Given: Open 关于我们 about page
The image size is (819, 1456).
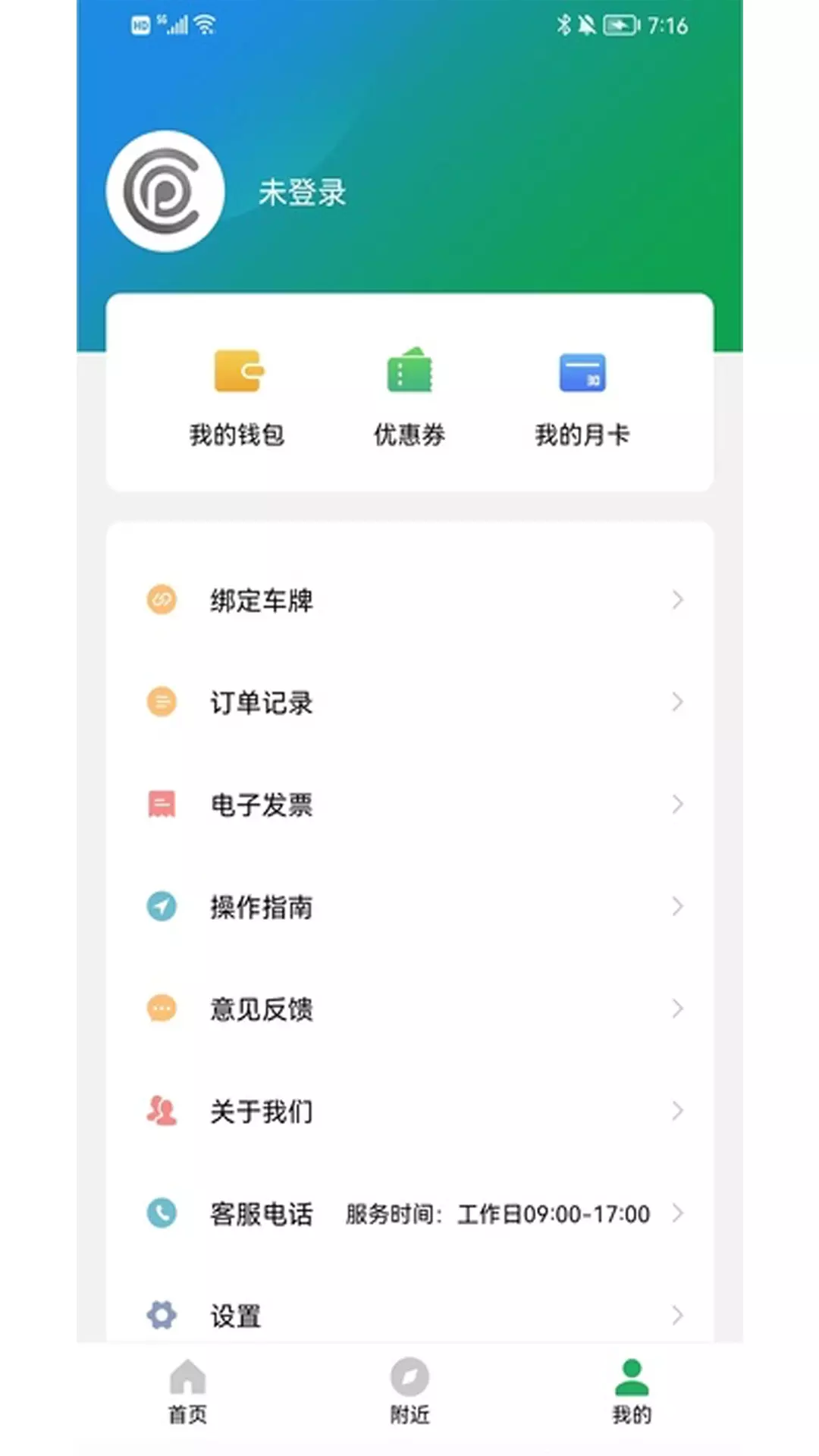Looking at the screenshot, I should (409, 1112).
